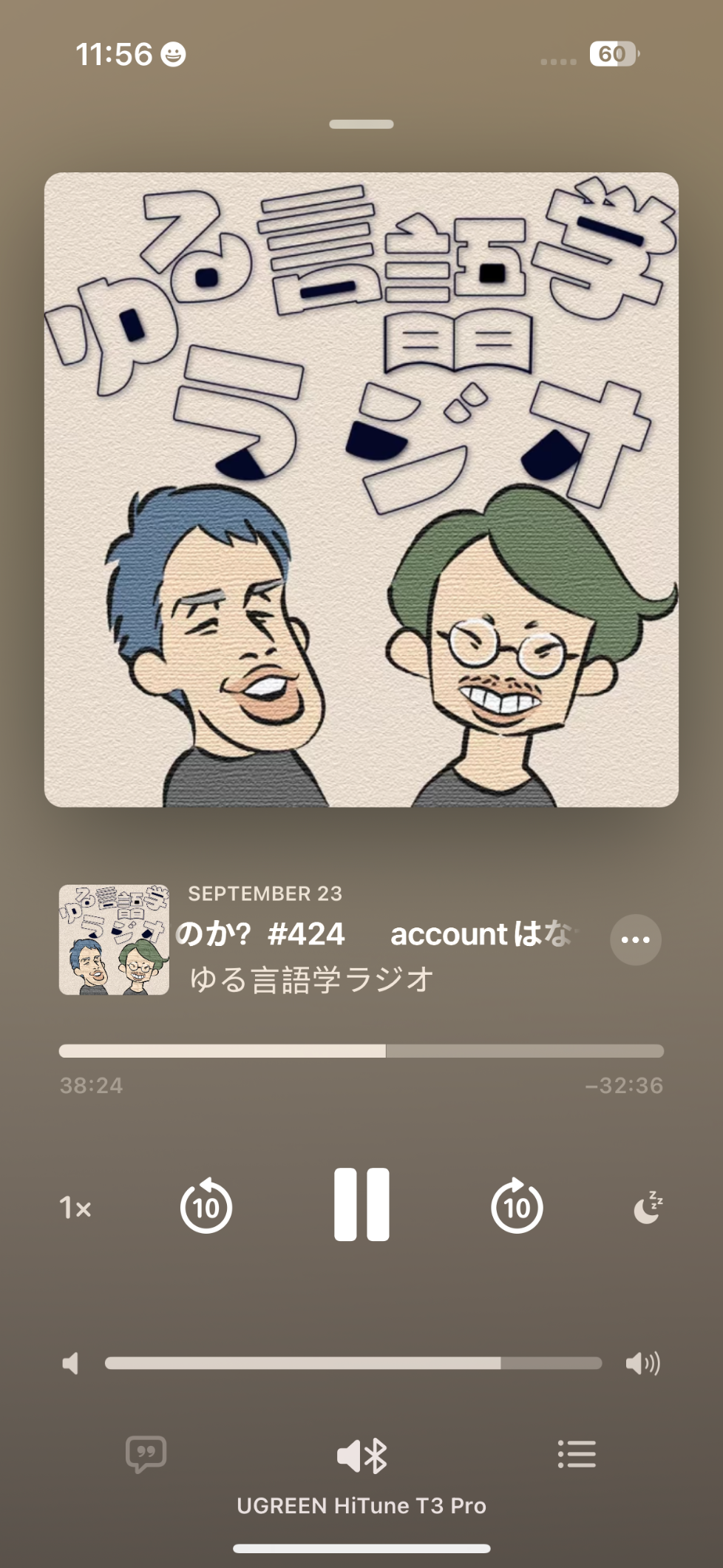Image resolution: width=723 pixels, height=1568 pixels.
Task: Dismiss the player using the top grabber
Action: coord(361,124)
